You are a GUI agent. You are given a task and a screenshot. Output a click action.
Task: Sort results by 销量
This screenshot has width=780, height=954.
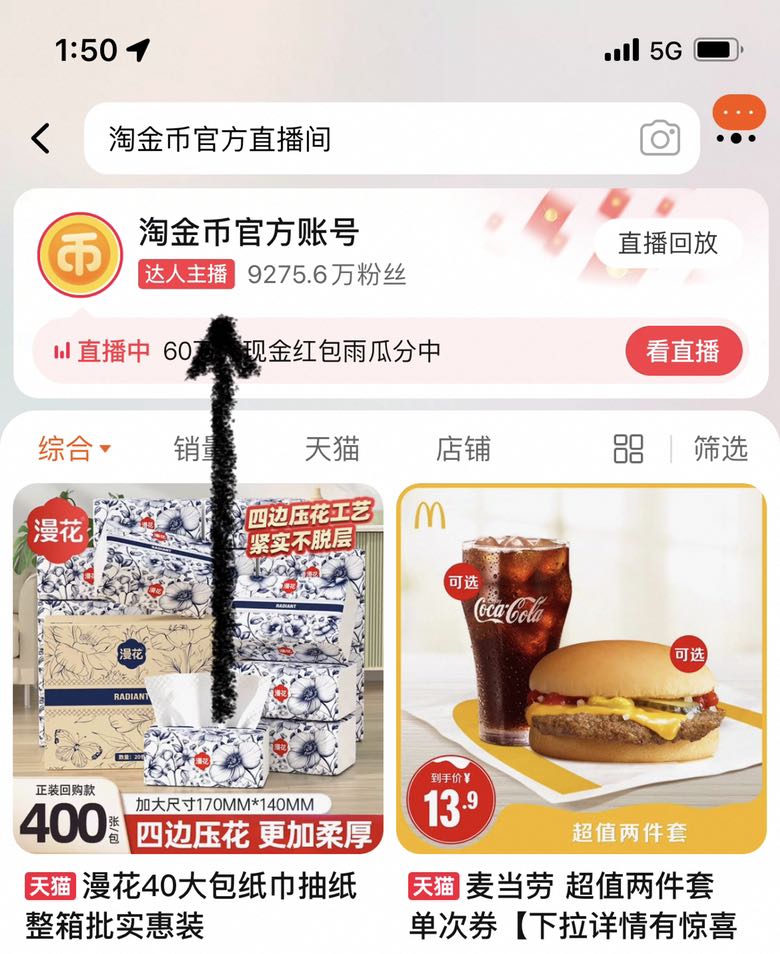coord(198,449)
